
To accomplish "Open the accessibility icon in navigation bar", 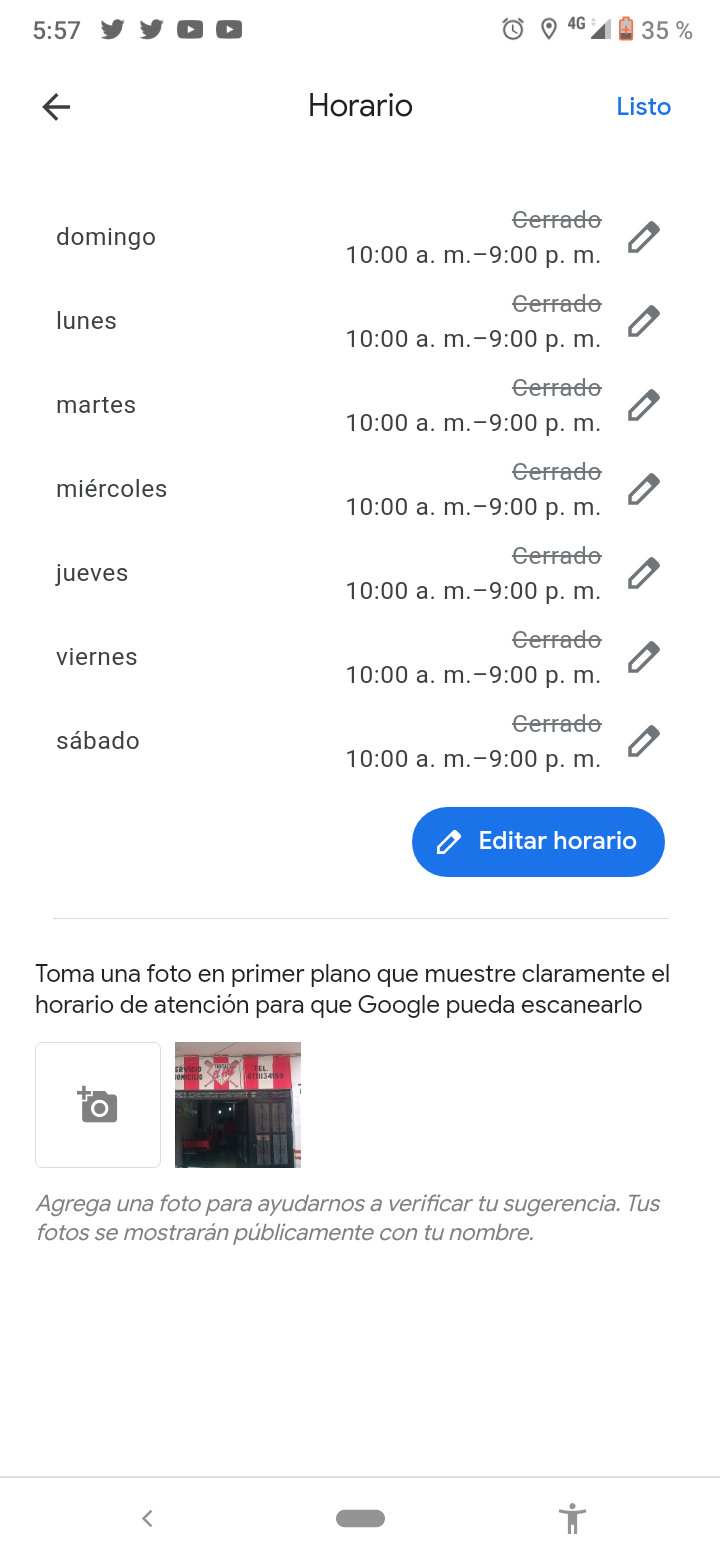I will (572, 1517).
